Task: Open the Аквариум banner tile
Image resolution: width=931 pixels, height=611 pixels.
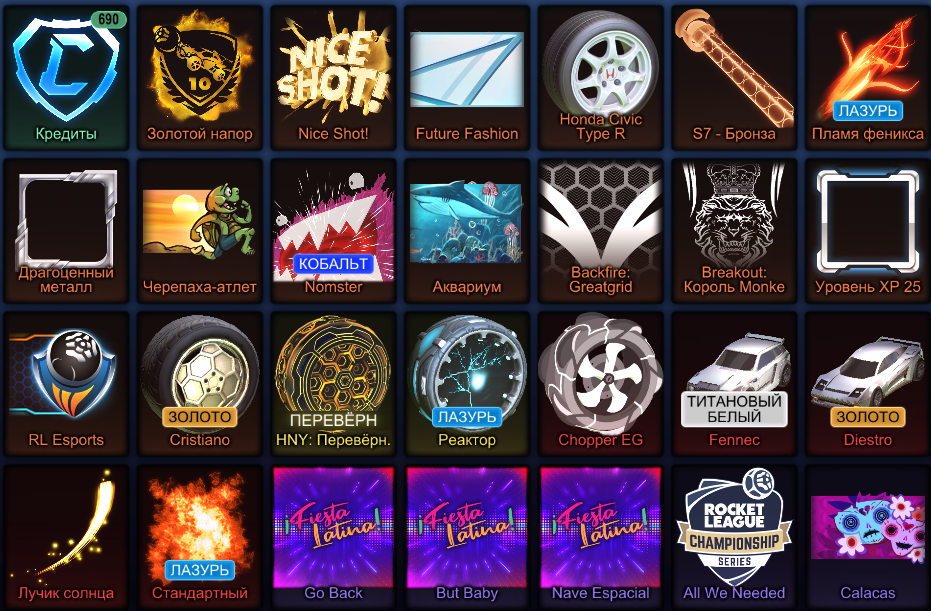Action: pos(467,229)
